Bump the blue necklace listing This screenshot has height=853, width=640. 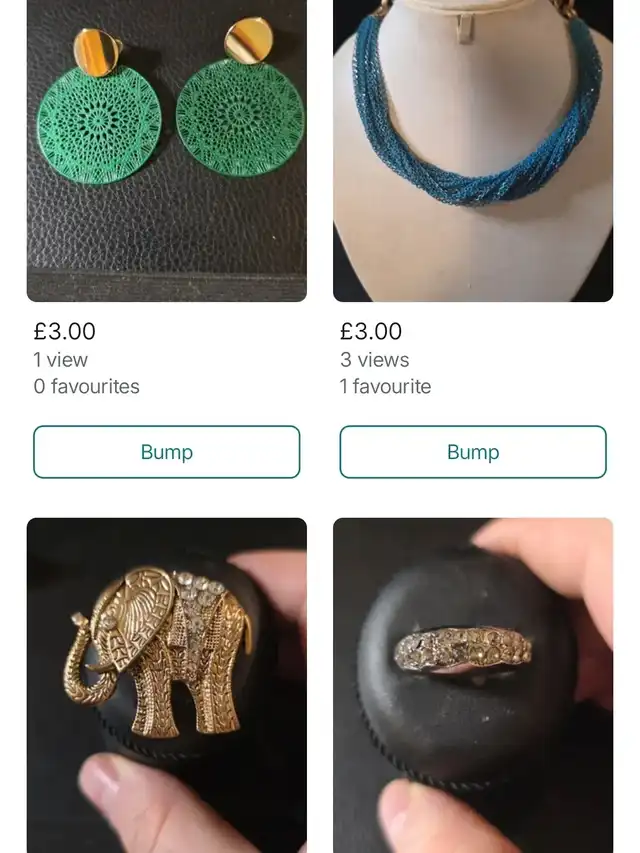click(x=472, y=452)
